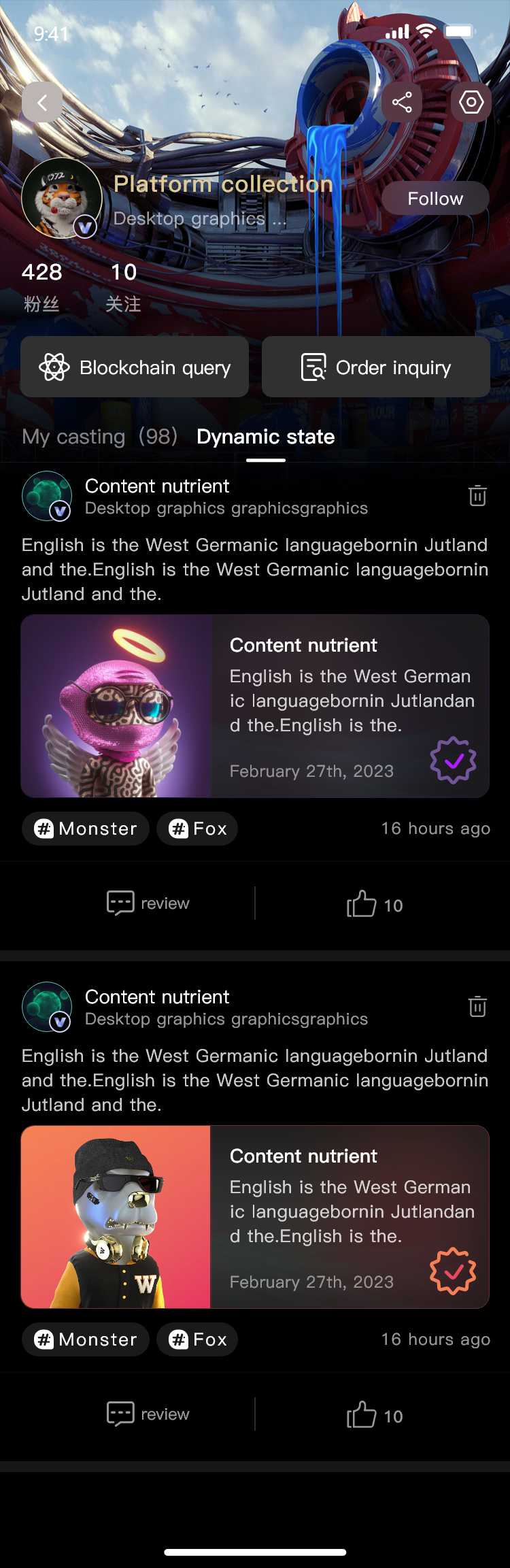Share this profile
Image resolution: width=510 pixels, height=1568 pixels.
[x=402, y=103]
